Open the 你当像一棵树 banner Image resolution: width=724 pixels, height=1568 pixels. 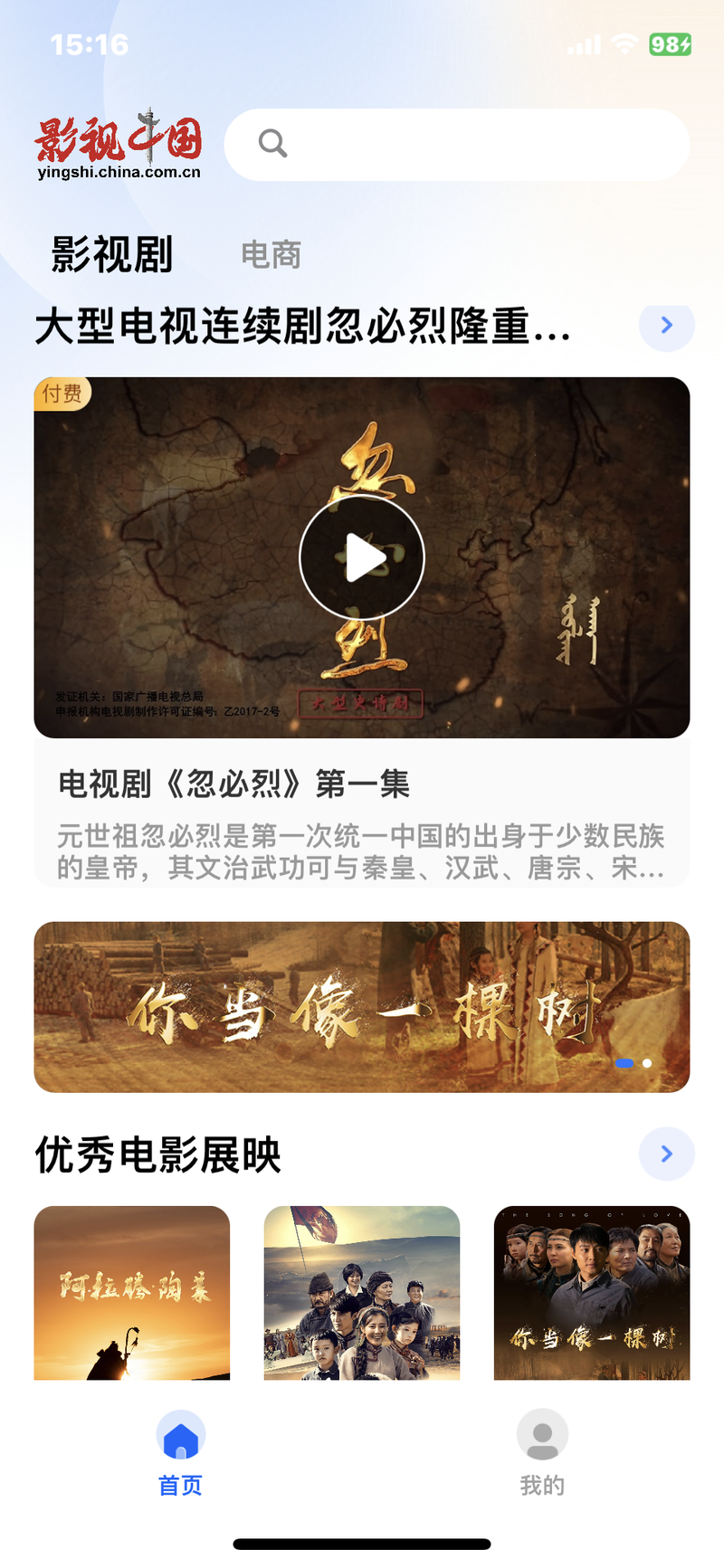click(x=362, y=1007)
